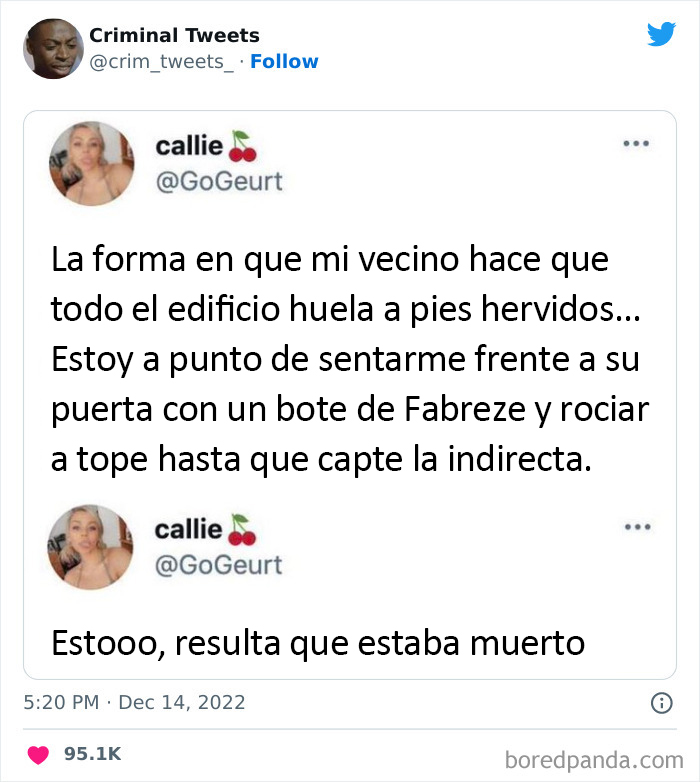Open the @crim_tweets_ handle link
The width and height of the screenshot is (700, 782).
(x=164, y=62)
